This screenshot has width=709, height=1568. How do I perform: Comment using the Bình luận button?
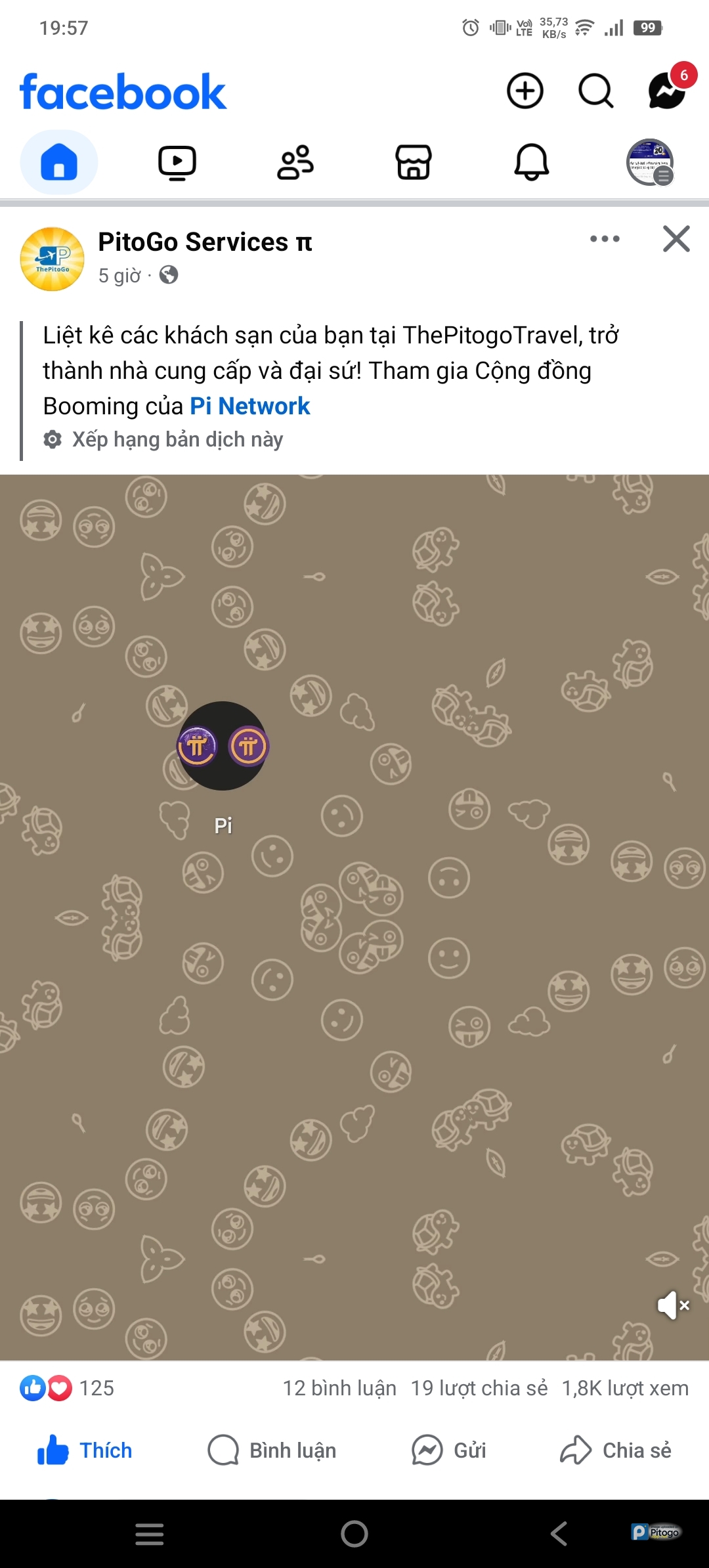(x=272, y=1450)
